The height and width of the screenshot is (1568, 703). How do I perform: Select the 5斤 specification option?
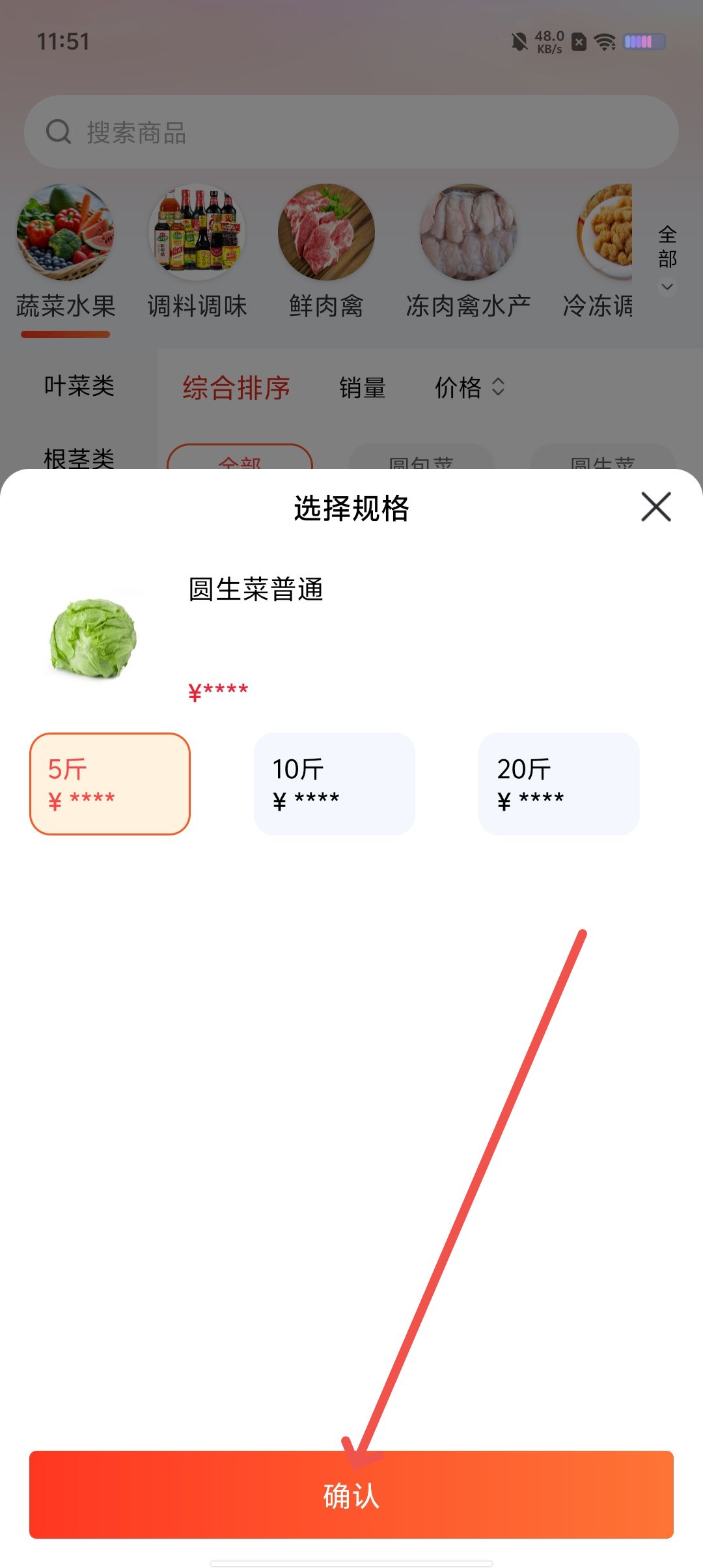[109, 783]
